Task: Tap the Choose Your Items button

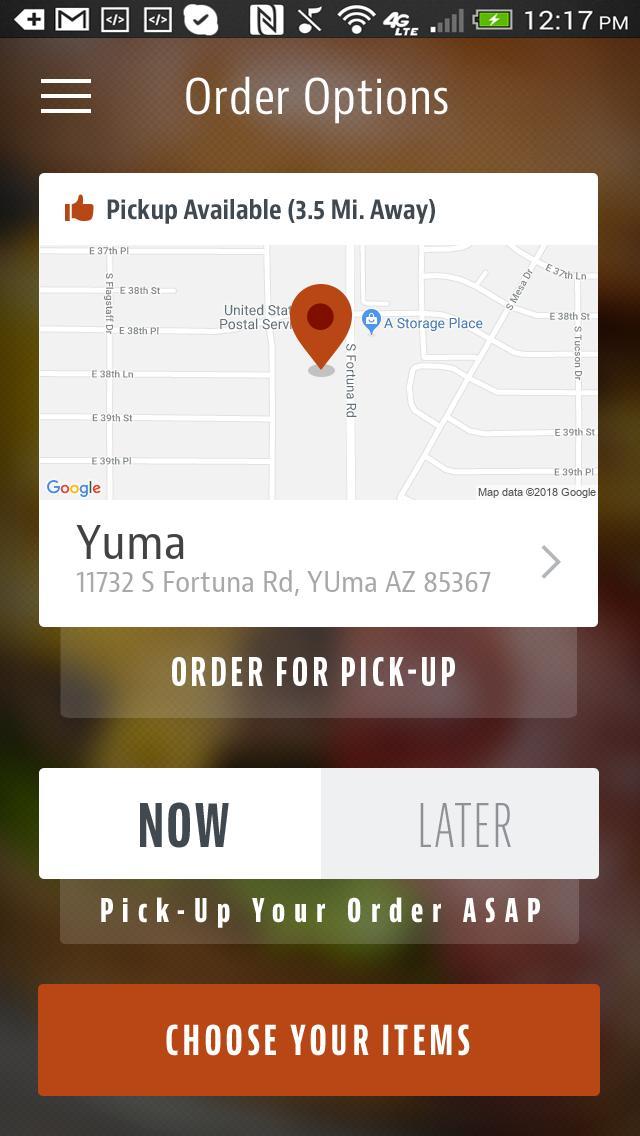Action: [319, 1040]
